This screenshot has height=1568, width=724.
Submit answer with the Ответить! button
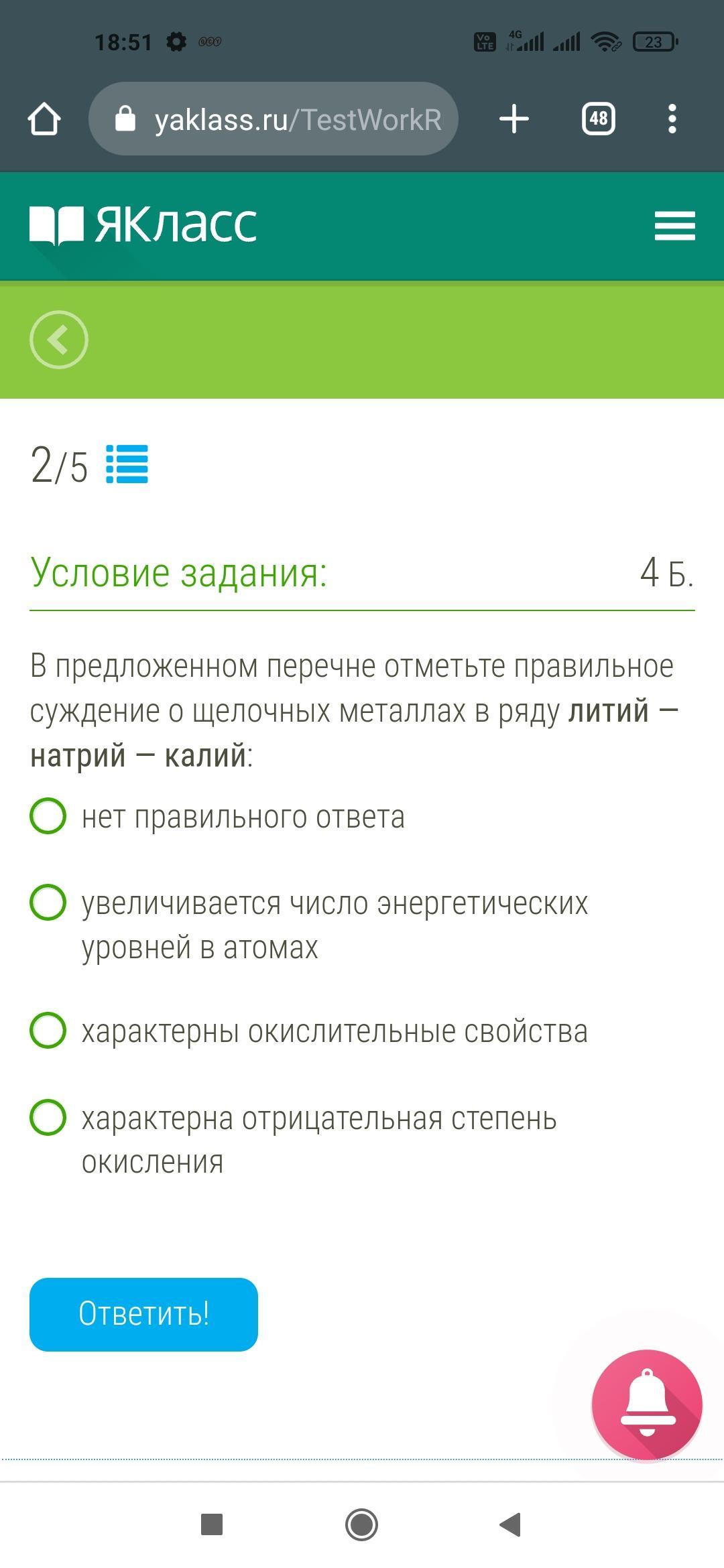[143, 1314]
